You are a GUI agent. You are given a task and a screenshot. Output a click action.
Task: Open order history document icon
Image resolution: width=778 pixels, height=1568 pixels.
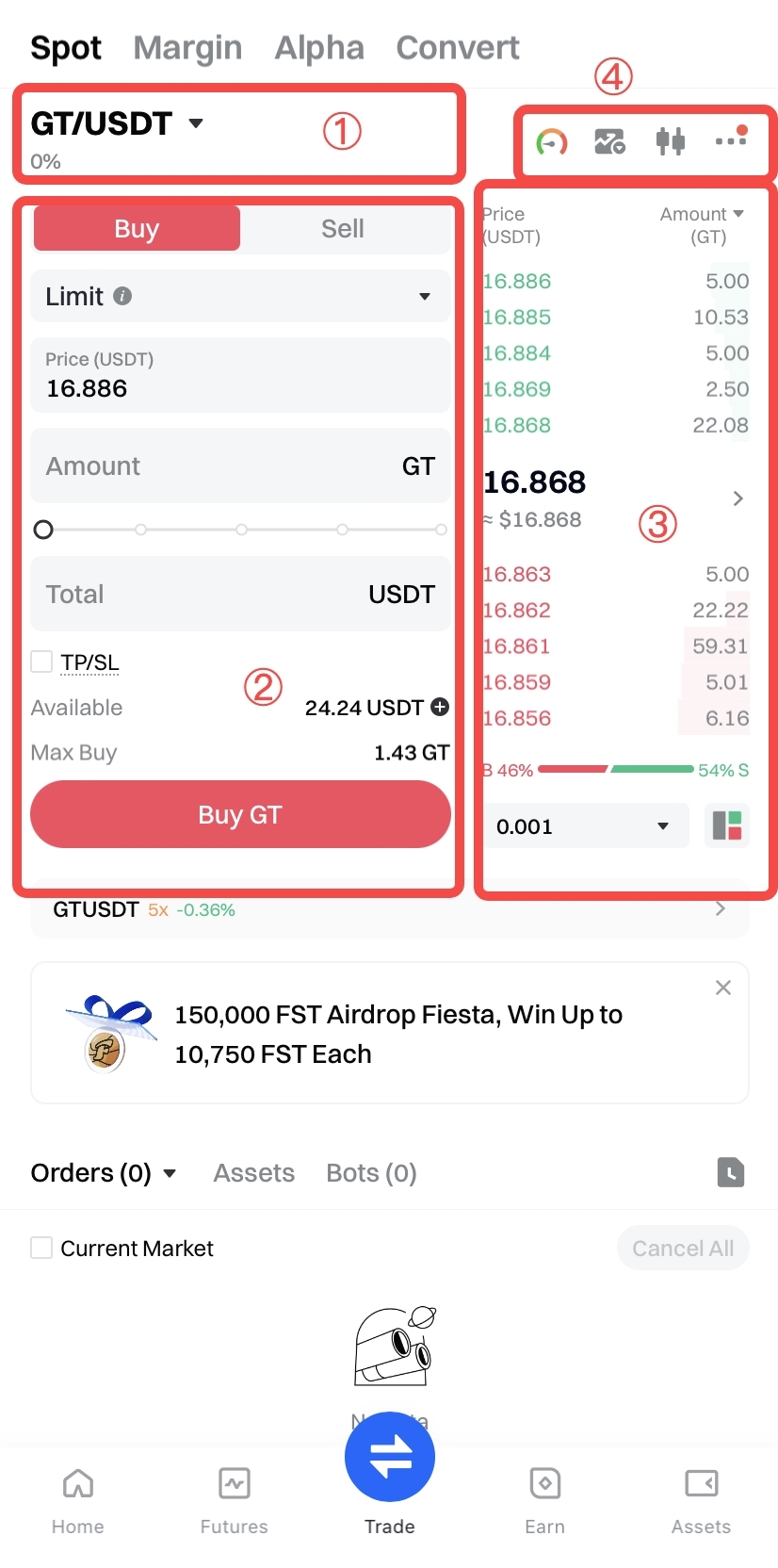731,1172
